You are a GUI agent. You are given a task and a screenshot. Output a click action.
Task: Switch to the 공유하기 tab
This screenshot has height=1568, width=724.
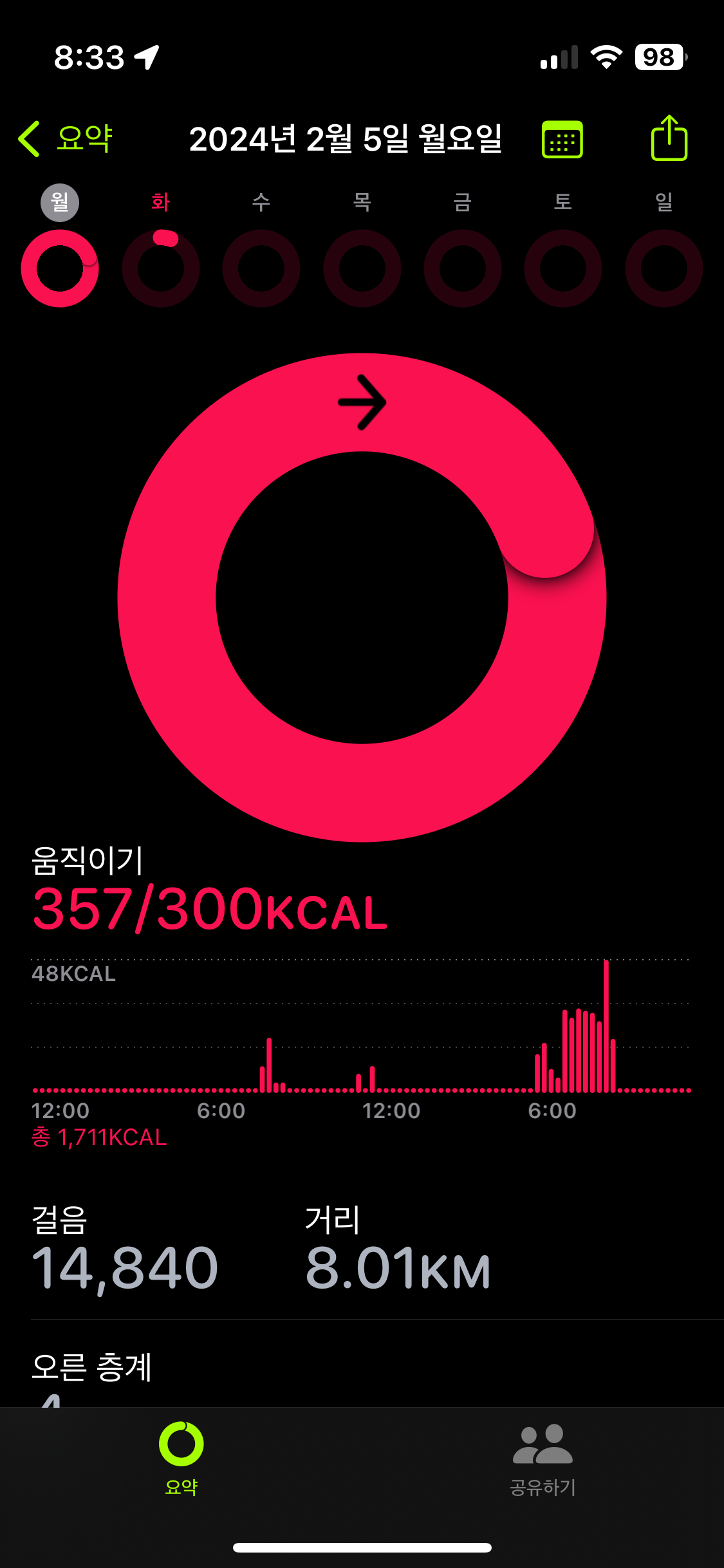point(543,1458)
